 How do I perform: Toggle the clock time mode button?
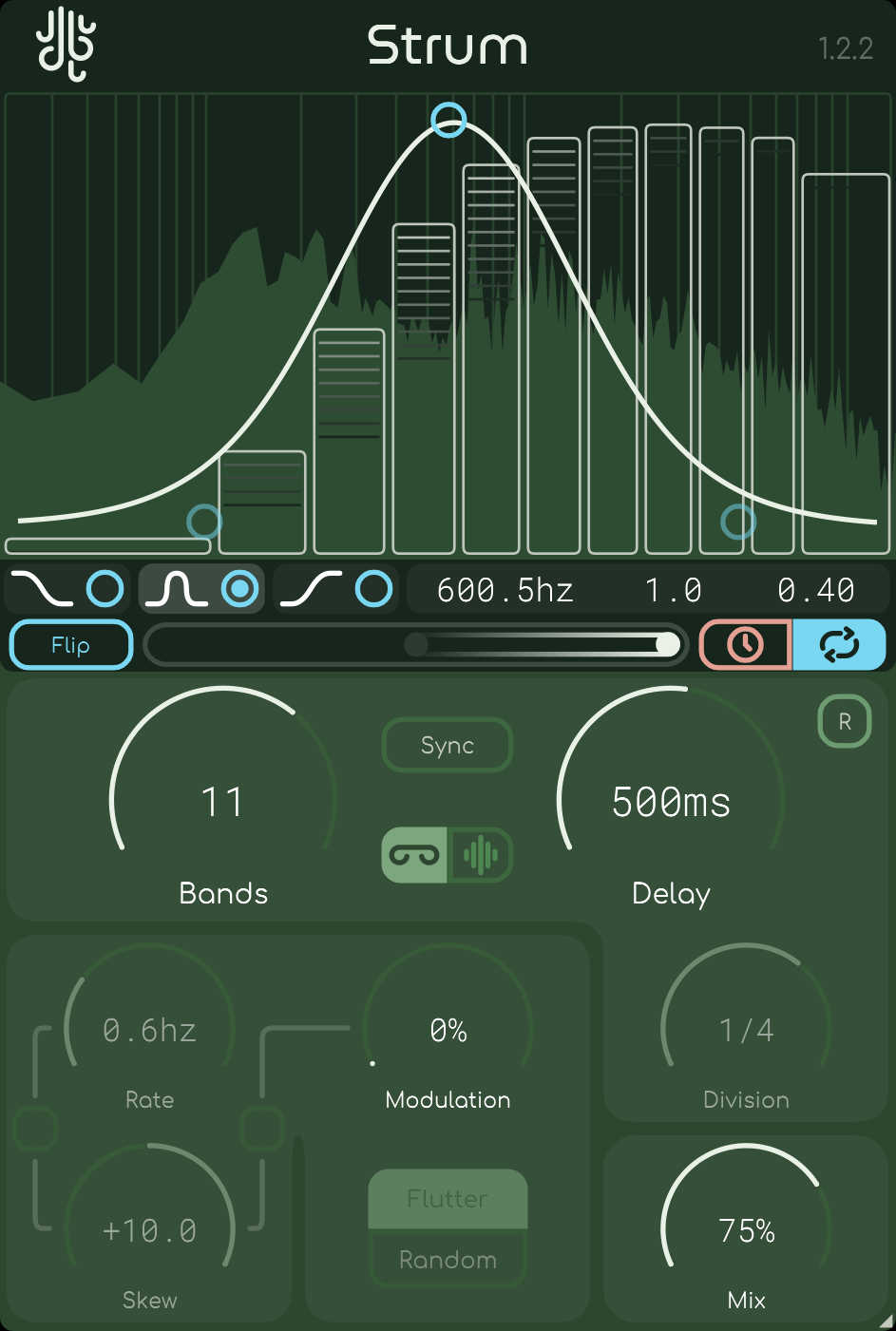tap(745, 645)
